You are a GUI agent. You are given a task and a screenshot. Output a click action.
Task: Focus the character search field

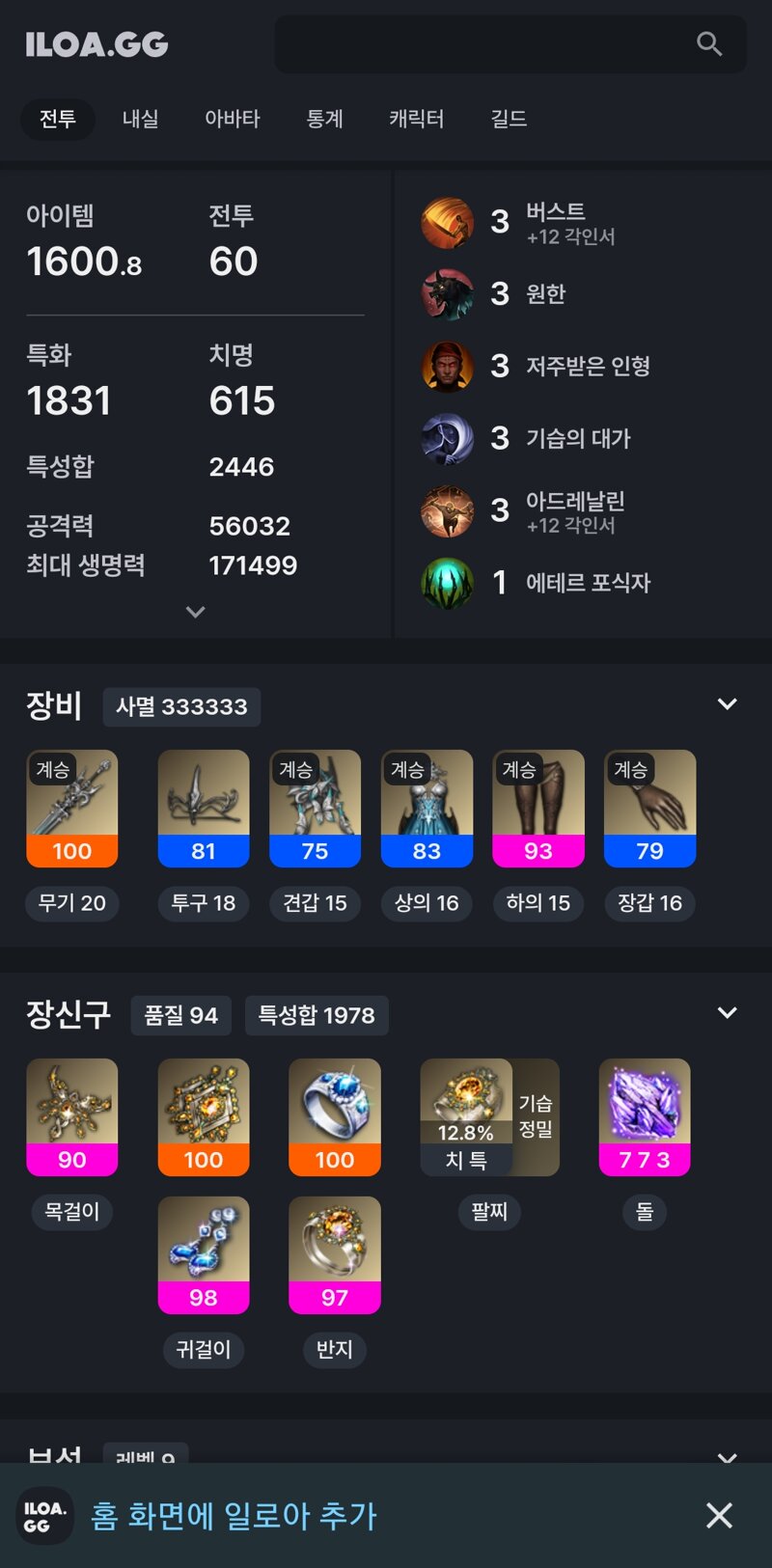[482, 44]
